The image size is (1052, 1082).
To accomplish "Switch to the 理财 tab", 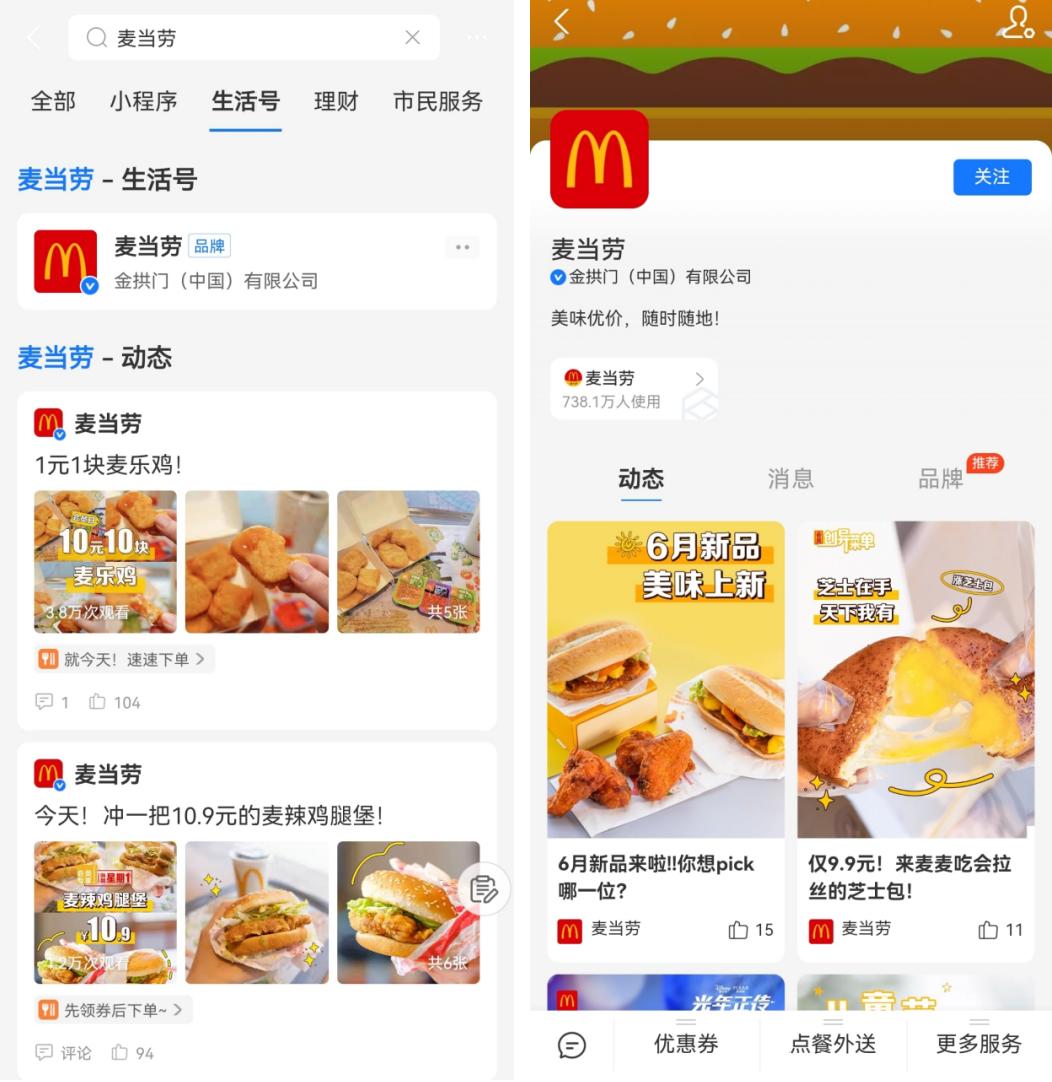I will click(335, 101).
